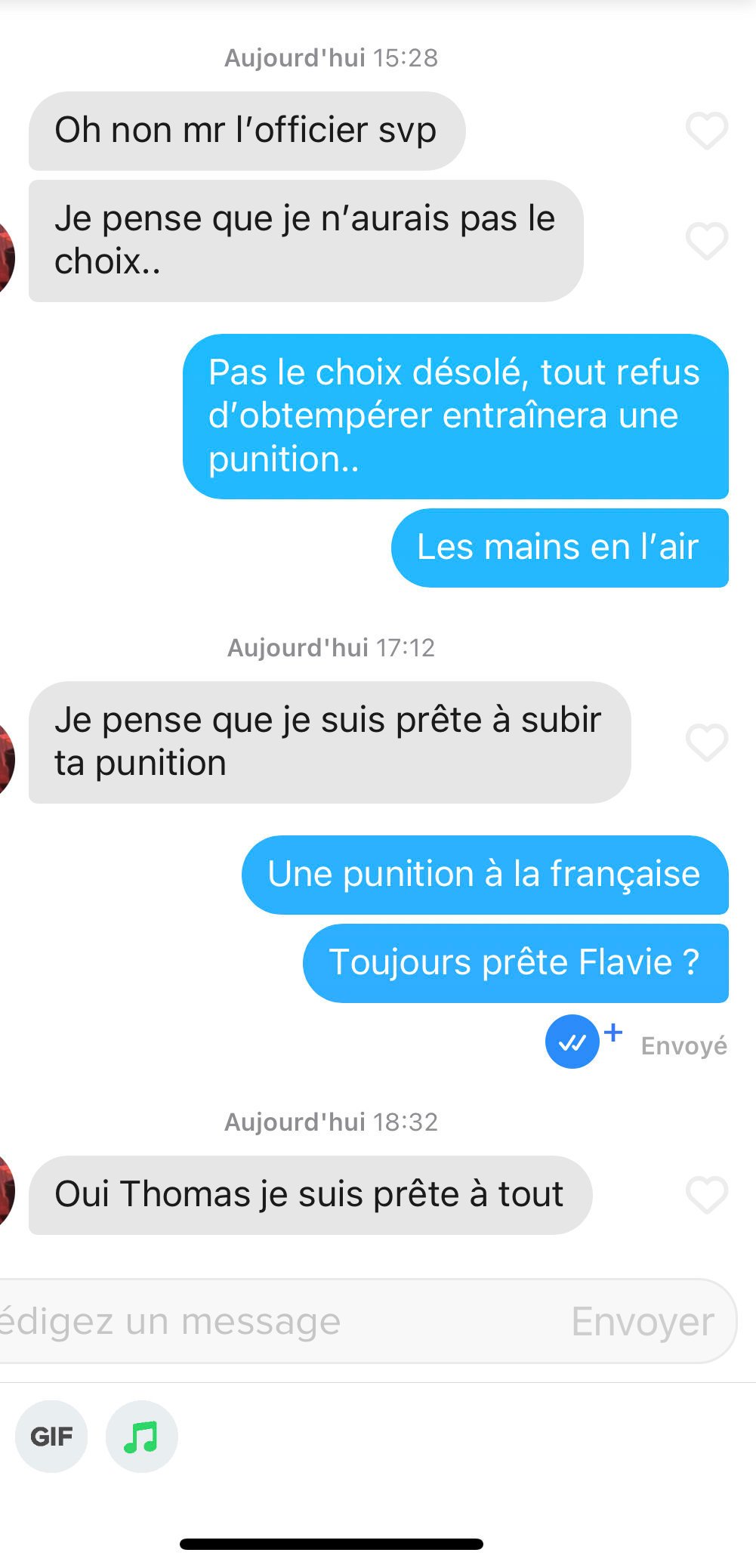Open the music sharing button
The width and height of the screenshot is (756, 1568).
(x=142, y=1437)
